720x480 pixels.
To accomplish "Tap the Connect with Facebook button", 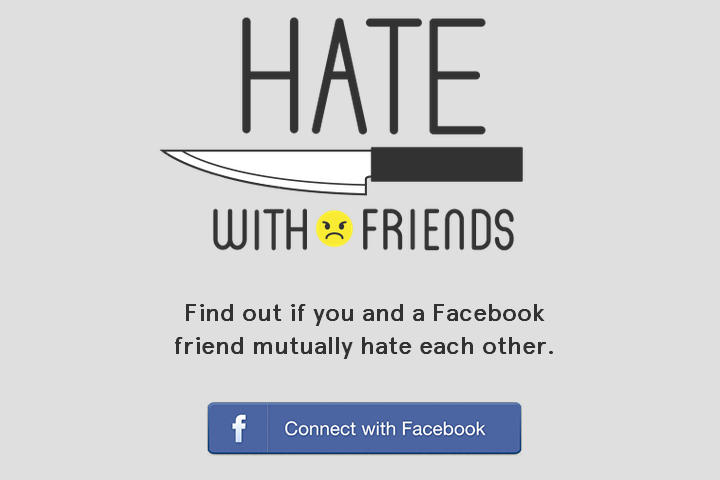I will [x=364, y=429].
